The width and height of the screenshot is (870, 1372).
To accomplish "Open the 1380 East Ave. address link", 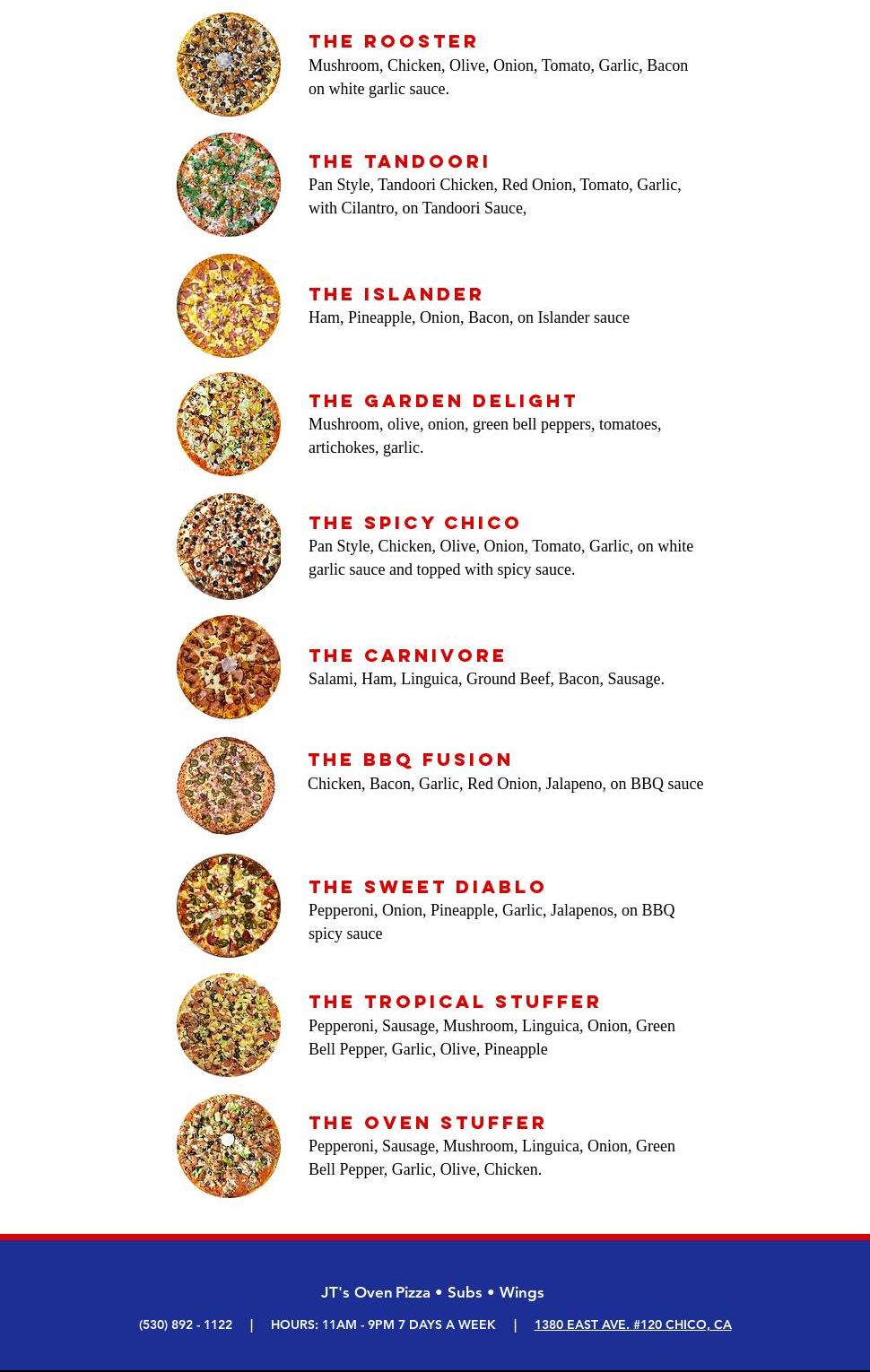I will pos(632,1324).
